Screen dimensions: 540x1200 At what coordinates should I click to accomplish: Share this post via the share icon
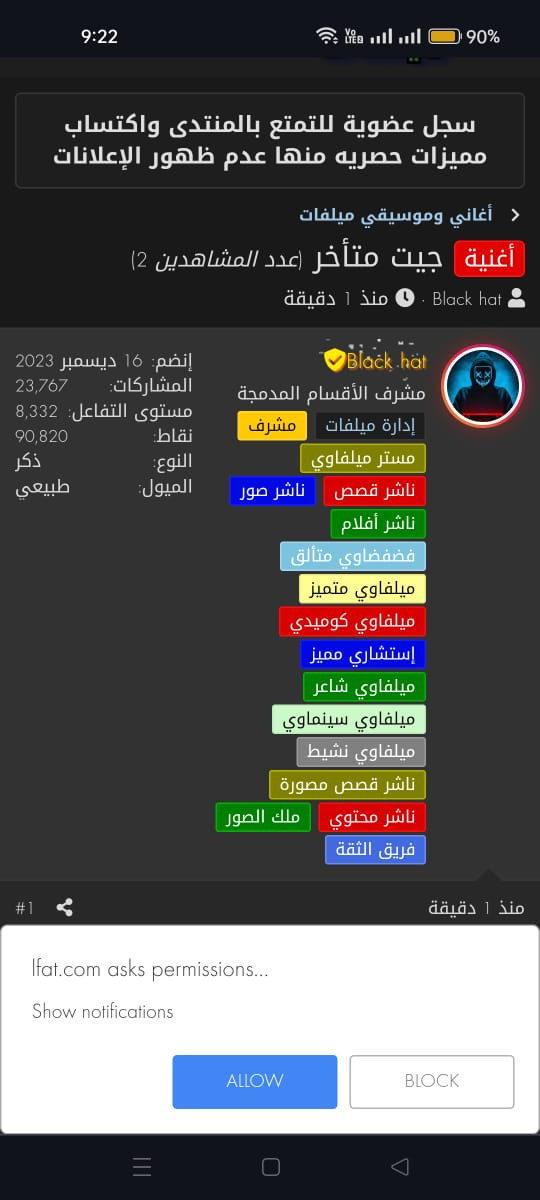pyautogui.click(x=64, y=907)
